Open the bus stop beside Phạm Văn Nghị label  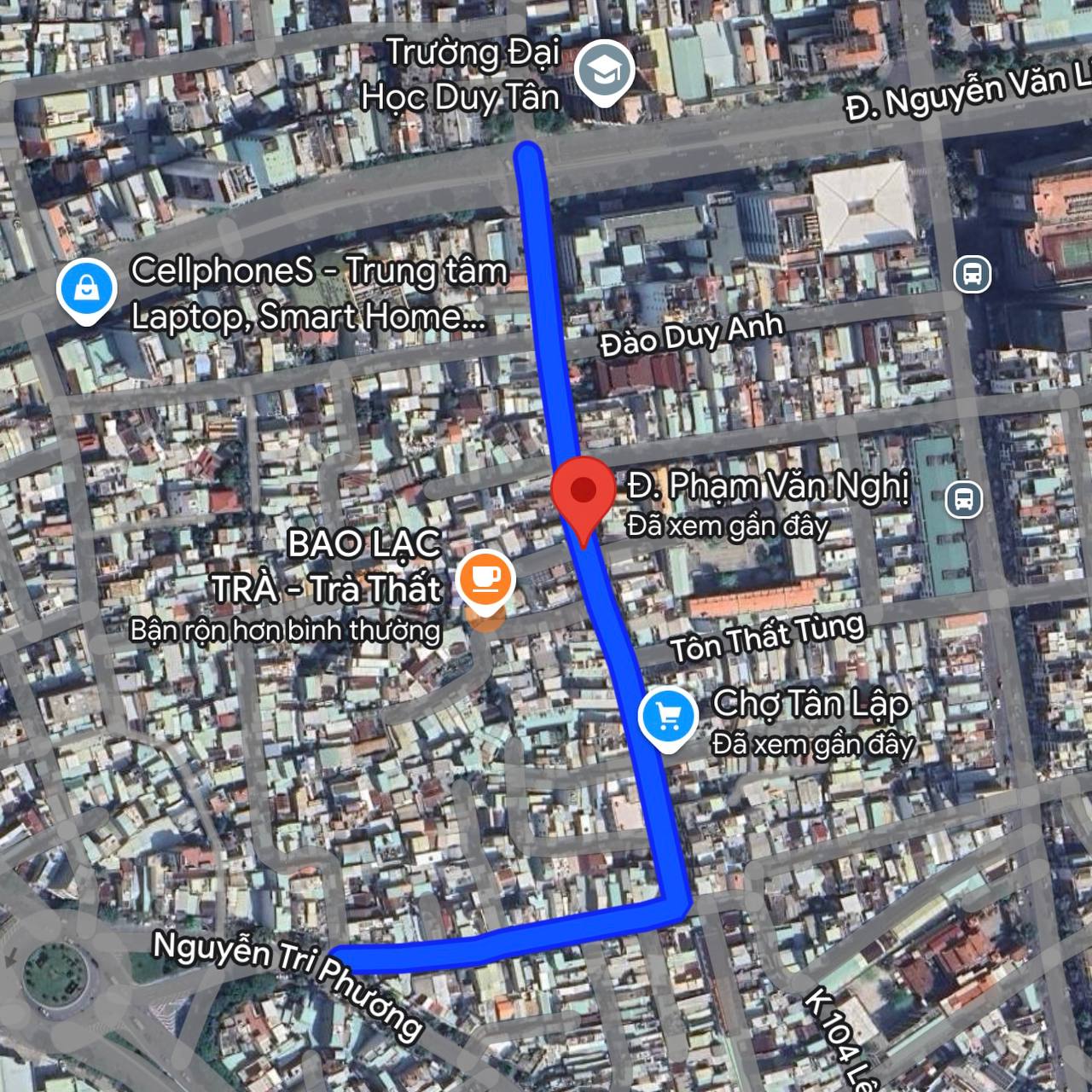964,498
